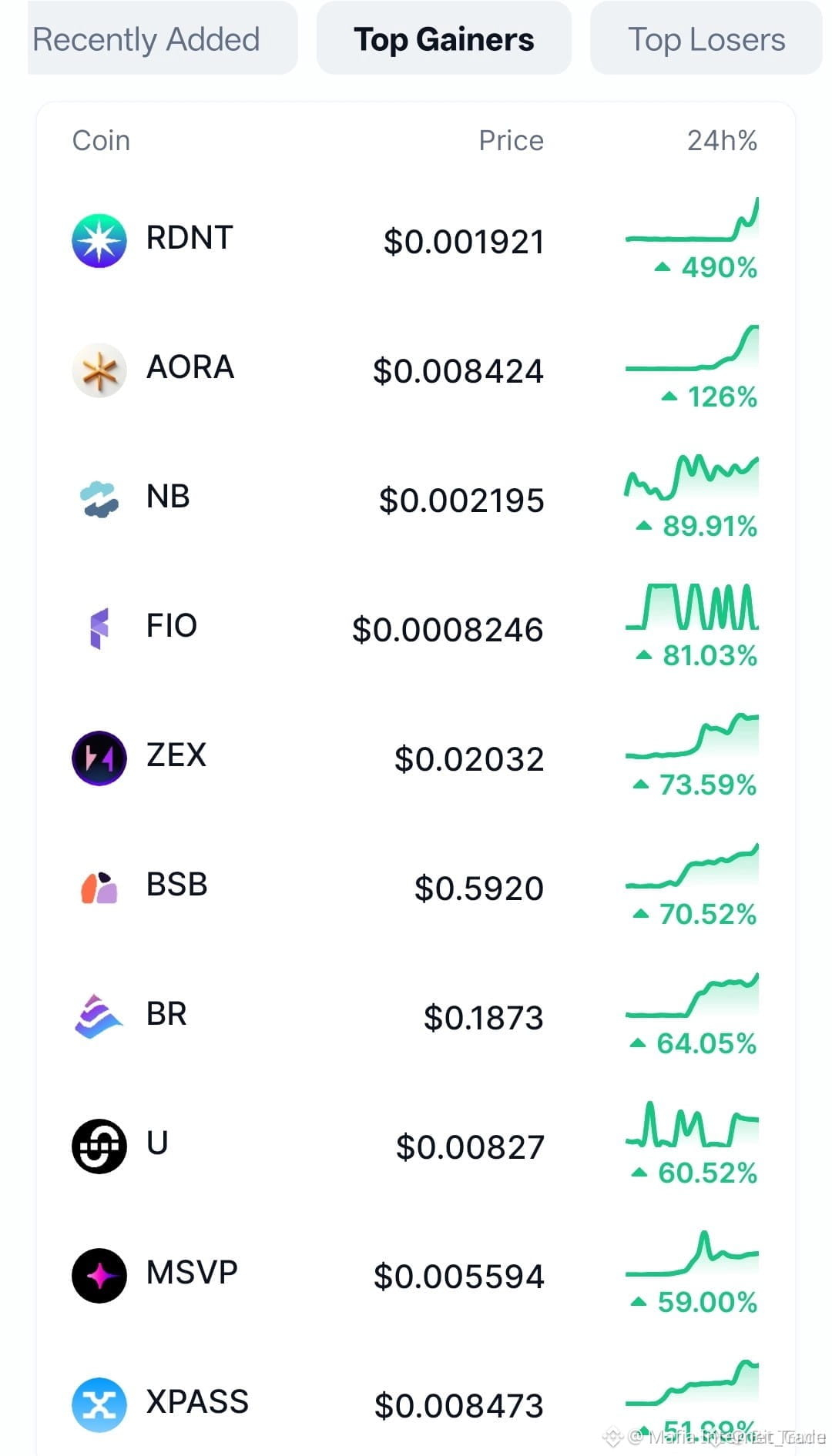The image size is (832, 1456).
Task: Open the U coin row
Action: 415,1146
